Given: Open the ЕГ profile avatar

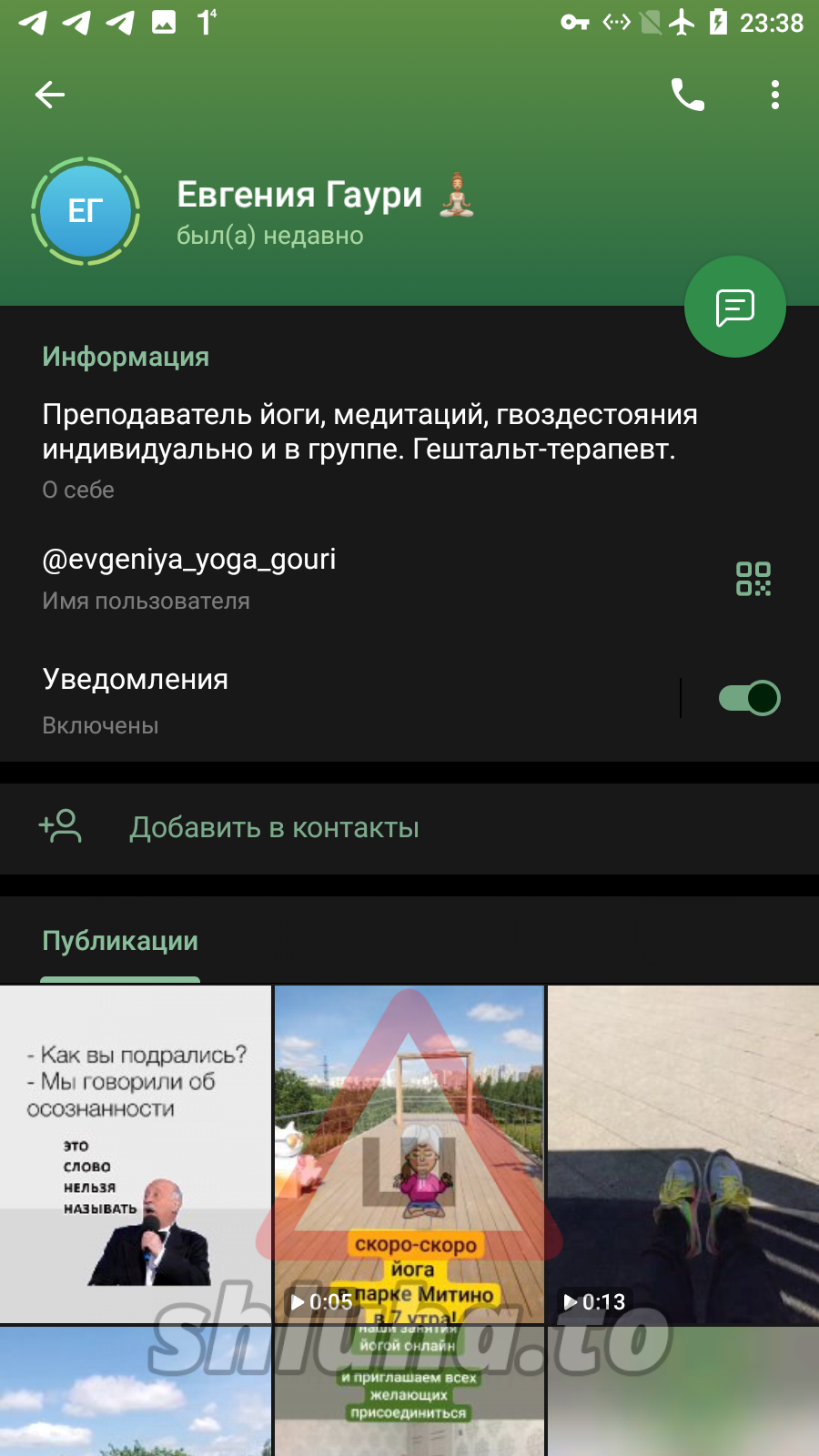Looking at the screenshot, I should tap(86, 211).
